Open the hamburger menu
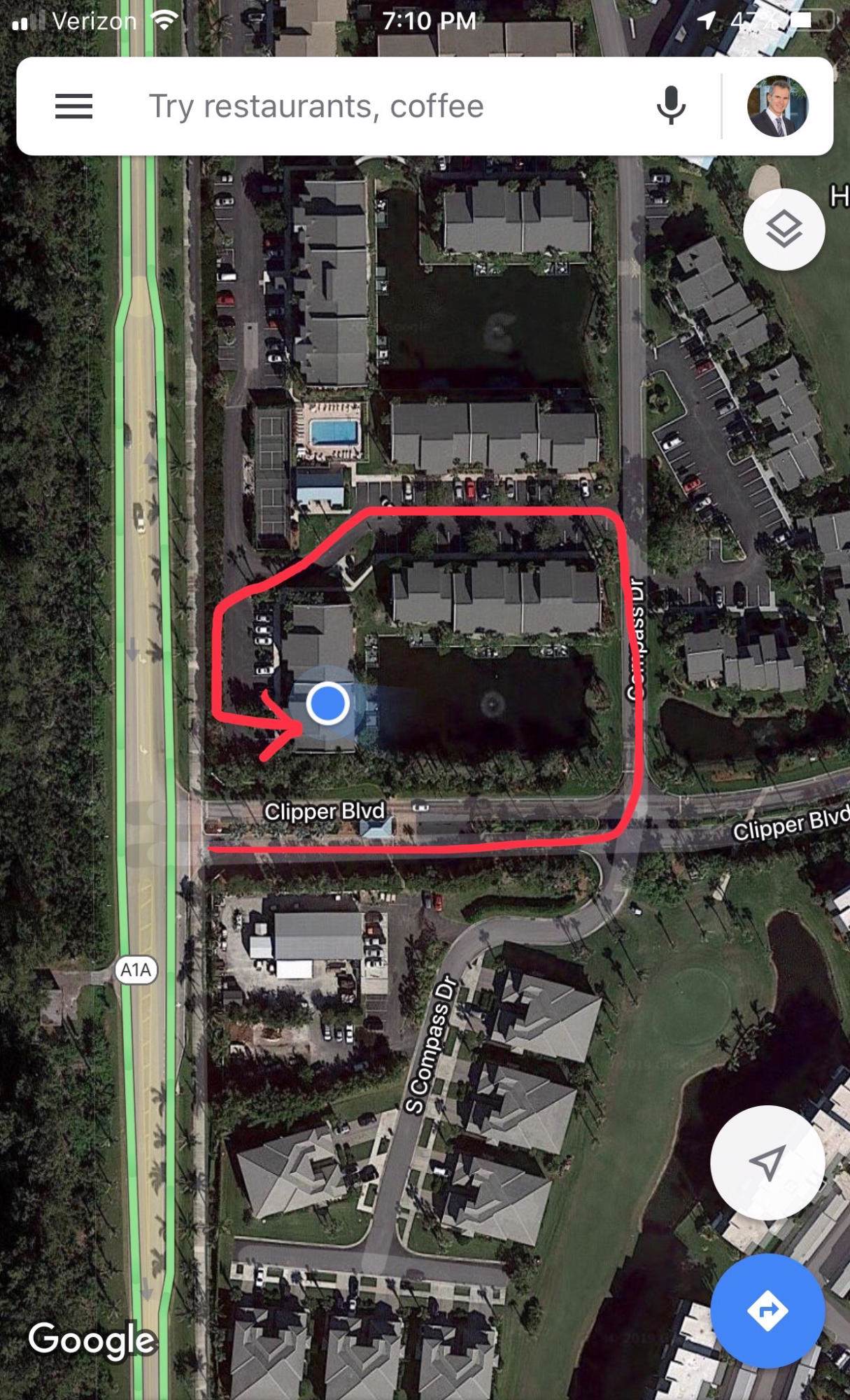 [73, 106]
